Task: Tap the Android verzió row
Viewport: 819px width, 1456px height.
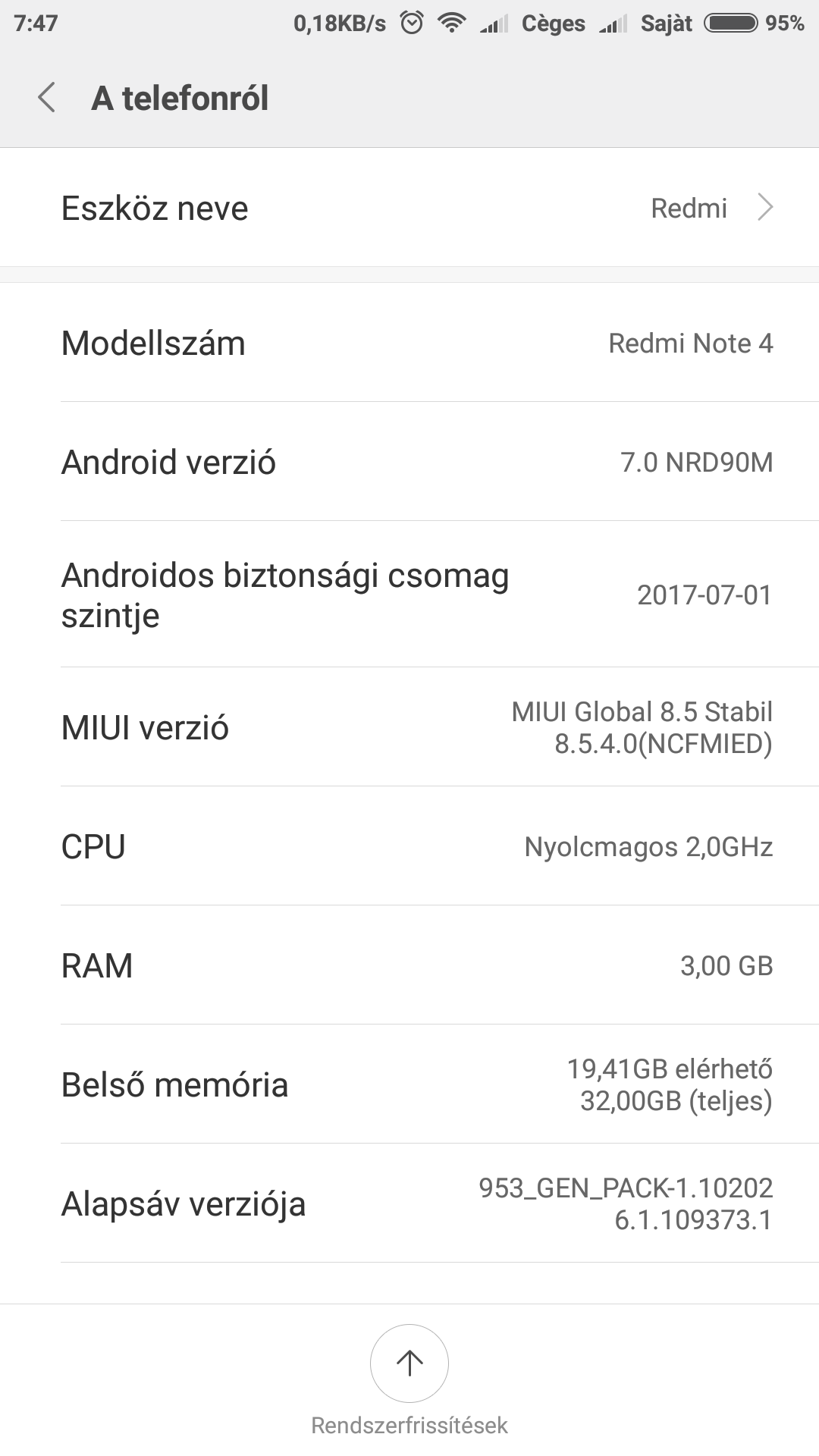Action: pos(409,462)
